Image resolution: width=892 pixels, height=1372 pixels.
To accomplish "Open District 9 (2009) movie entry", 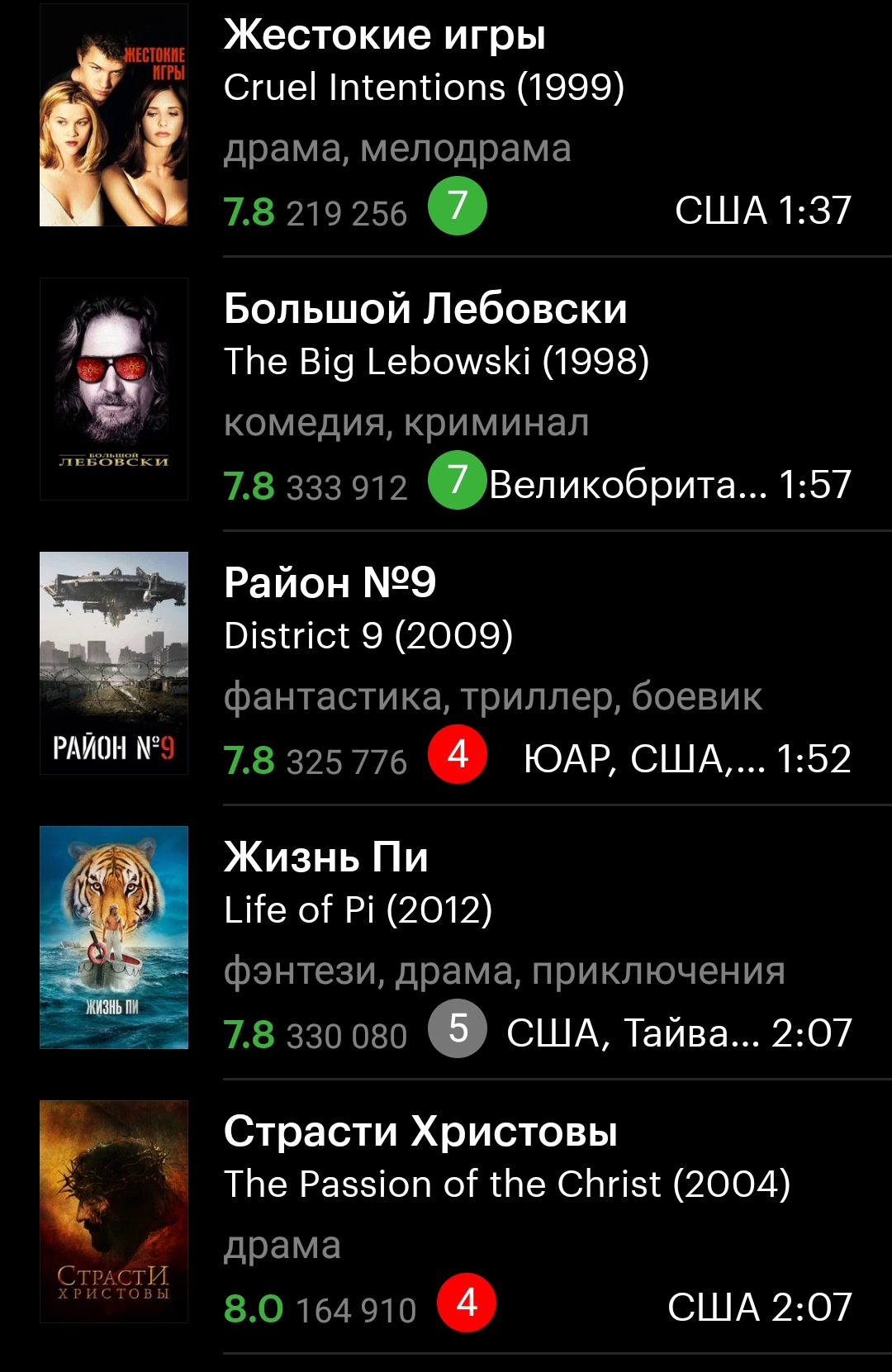I will pos(368,635).
